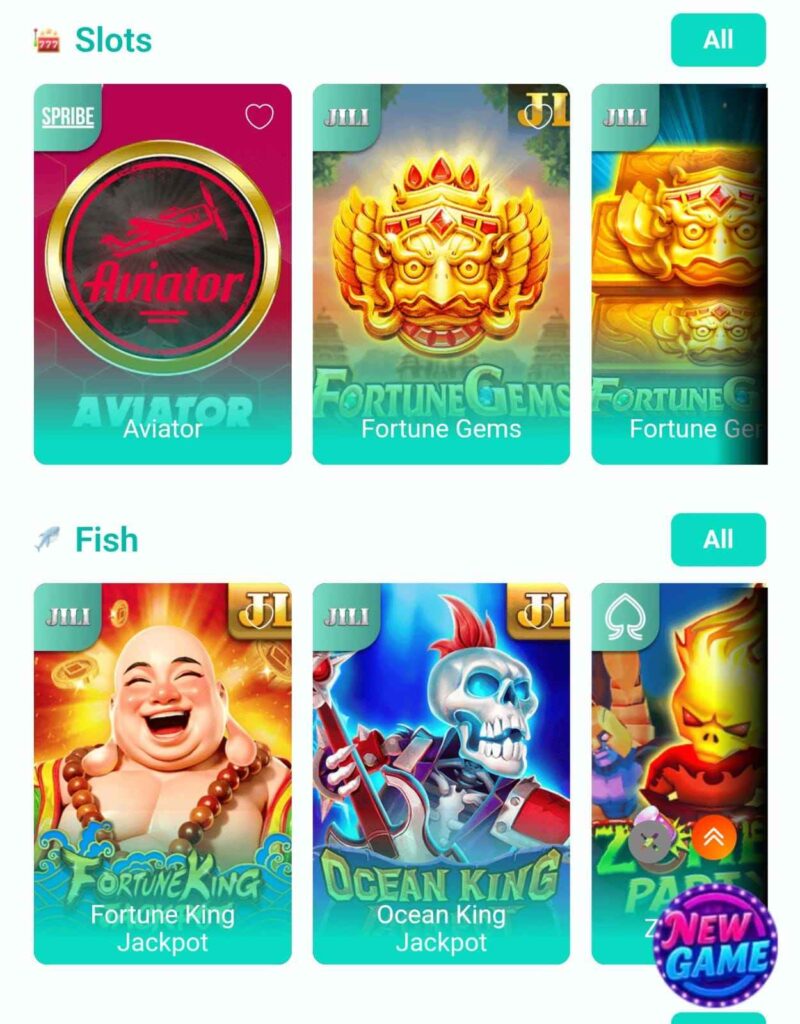Dismiss the floating widget with grey X
The image size is (800, 1024).
point(651,842)
